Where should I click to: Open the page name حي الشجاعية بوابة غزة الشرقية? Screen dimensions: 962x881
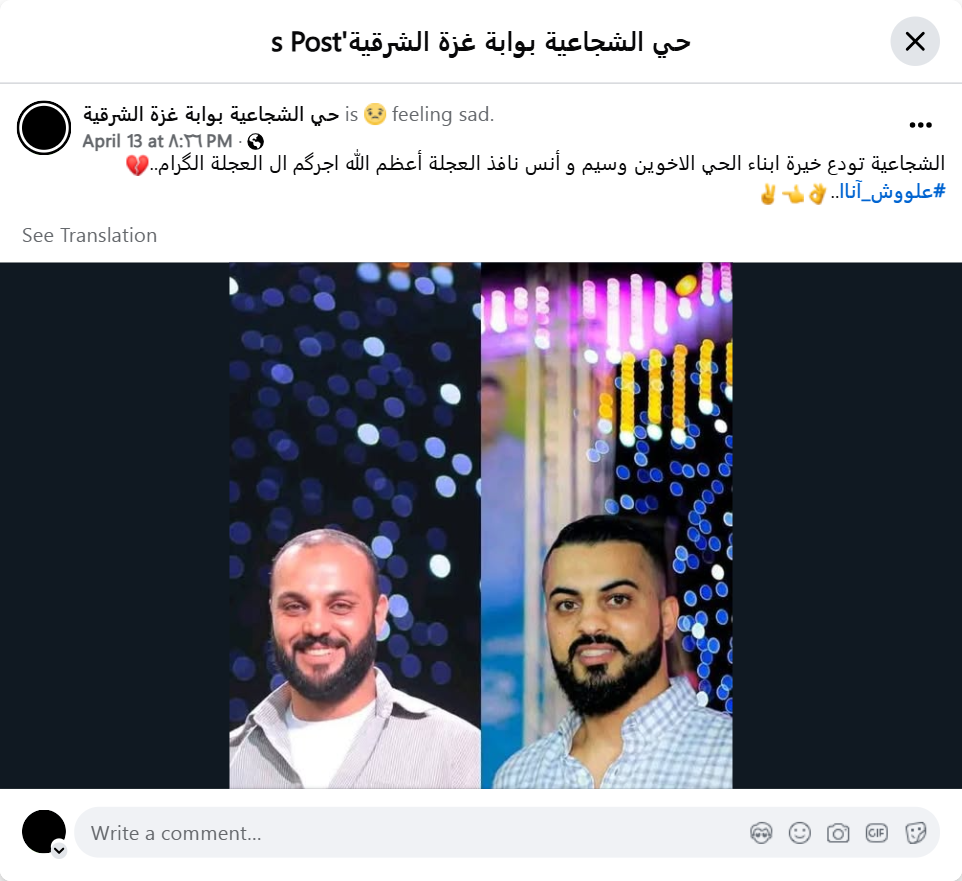(211, 114)
